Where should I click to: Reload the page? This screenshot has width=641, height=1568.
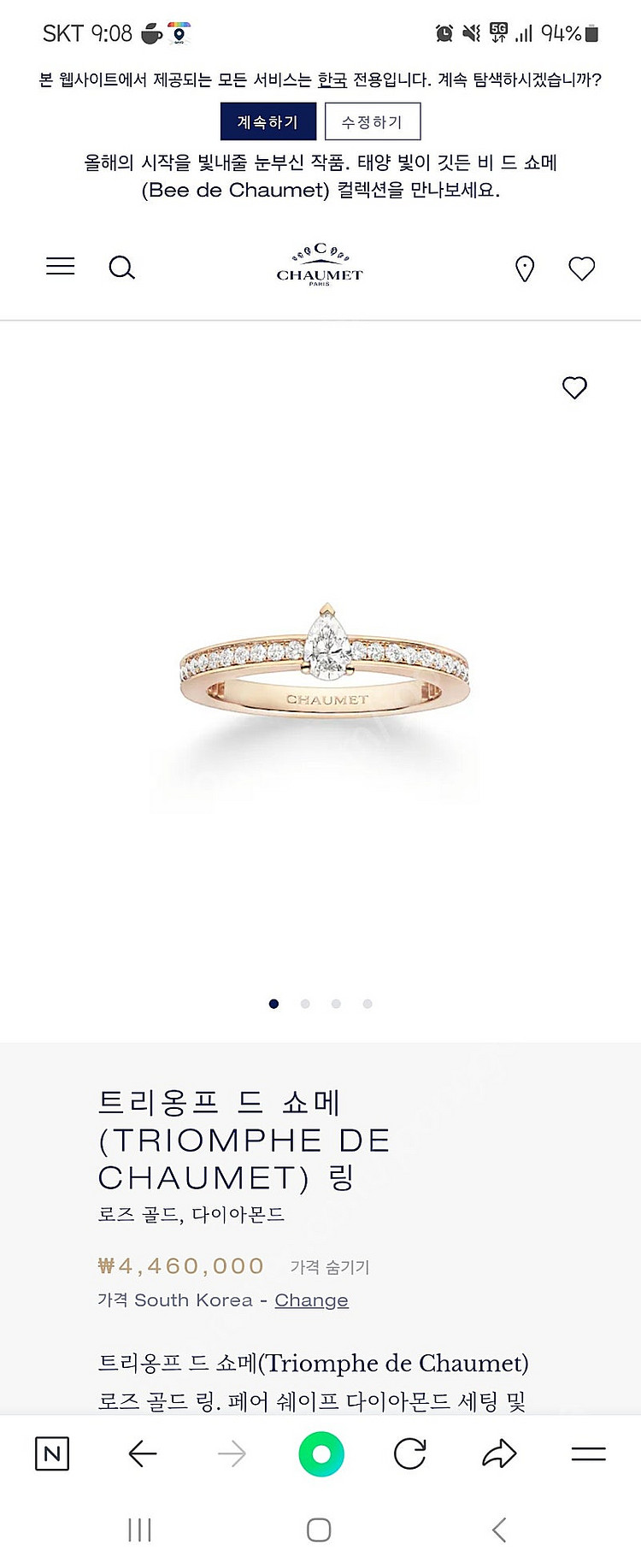pos(410,1453)
